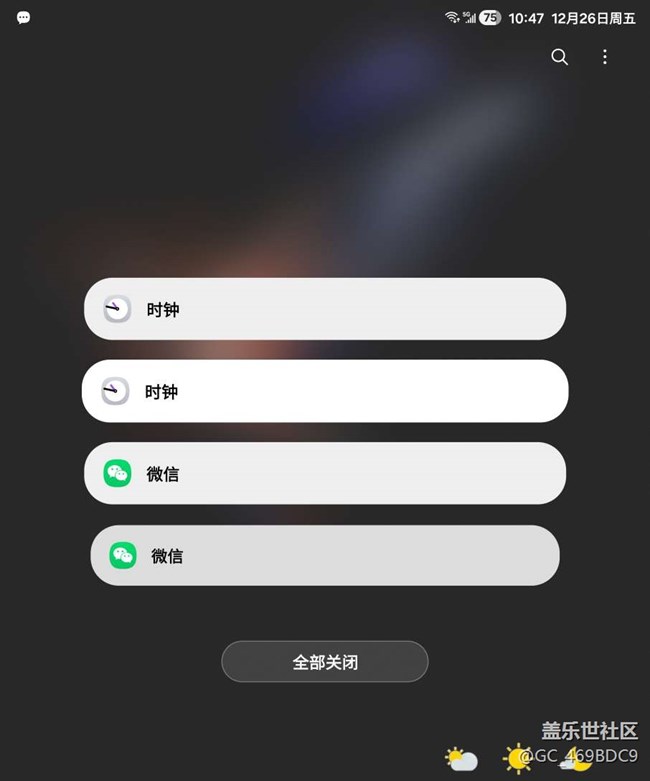
Task: Open the darker grey 微信 entry
Action: pyautogui.click(x=325, y=555)
